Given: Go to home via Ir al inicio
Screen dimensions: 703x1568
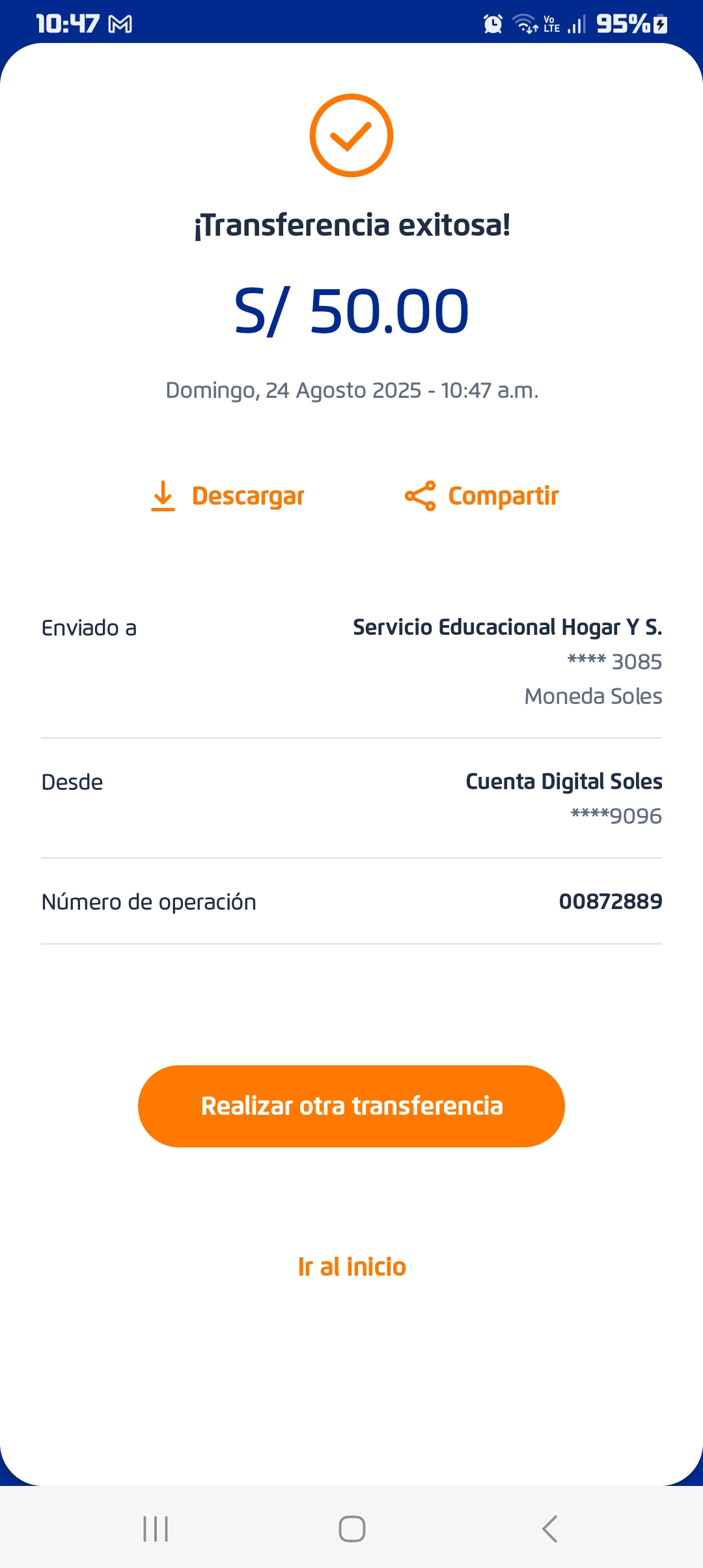Looking at the screenshot, I should 351,1267.
